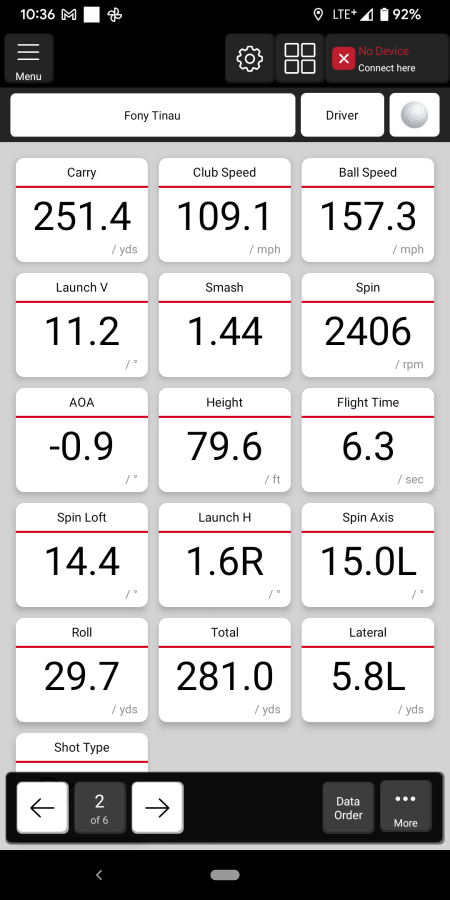The height and width of the screenshot is (900, 450).
Task: Open the settings gear
Action: point(250,59)
